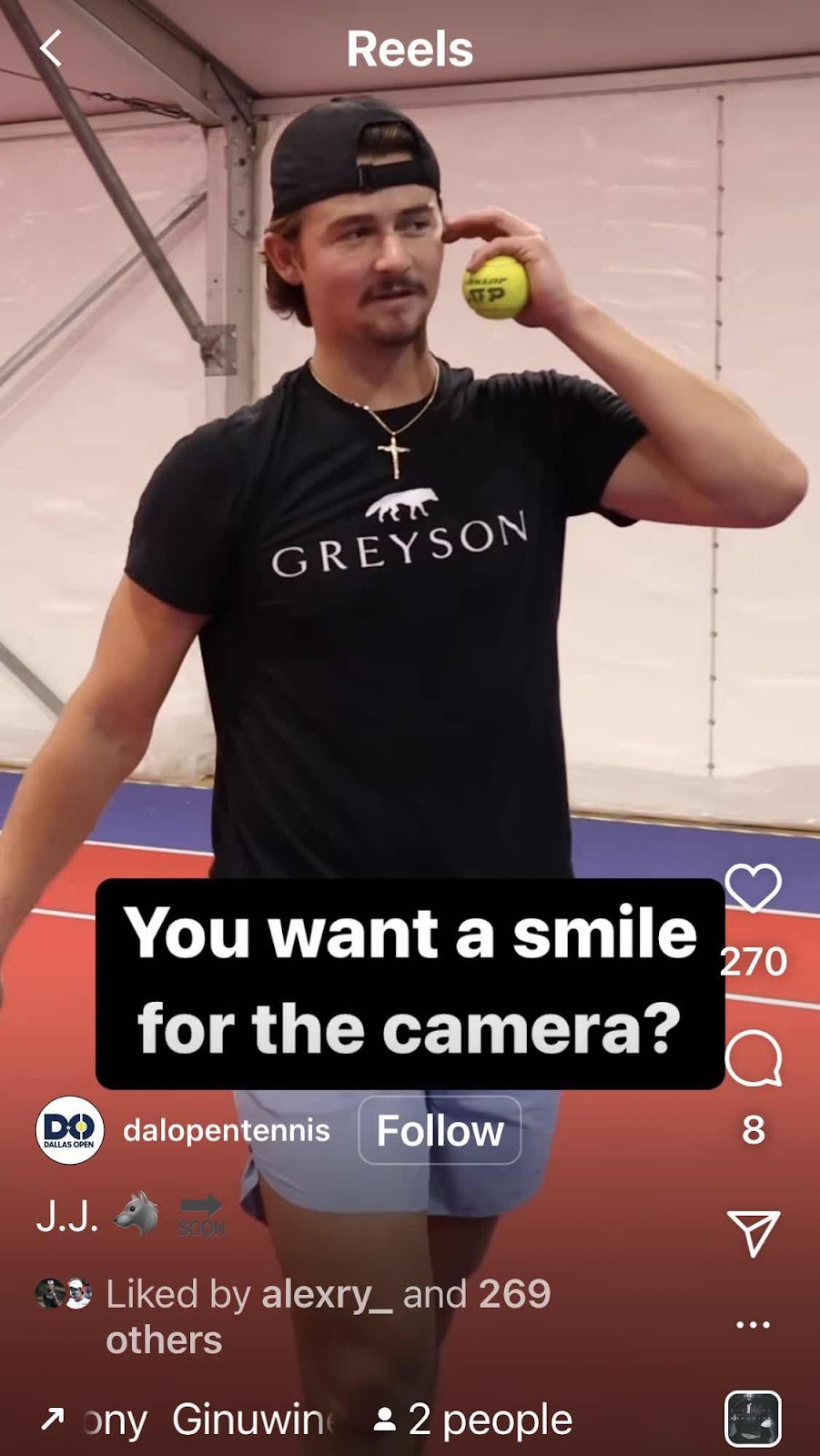The image size is (820, 1456).
Task: Open the audio cover thumbnail
Action: [754, 1419]
